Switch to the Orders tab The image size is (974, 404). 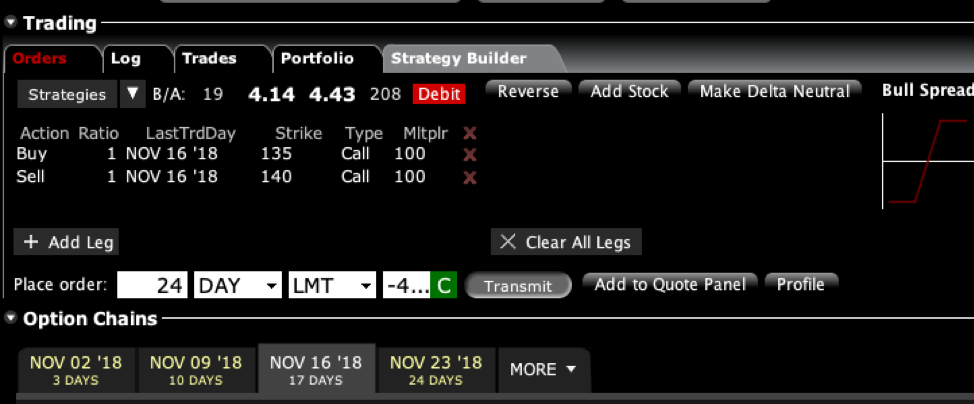40,59
